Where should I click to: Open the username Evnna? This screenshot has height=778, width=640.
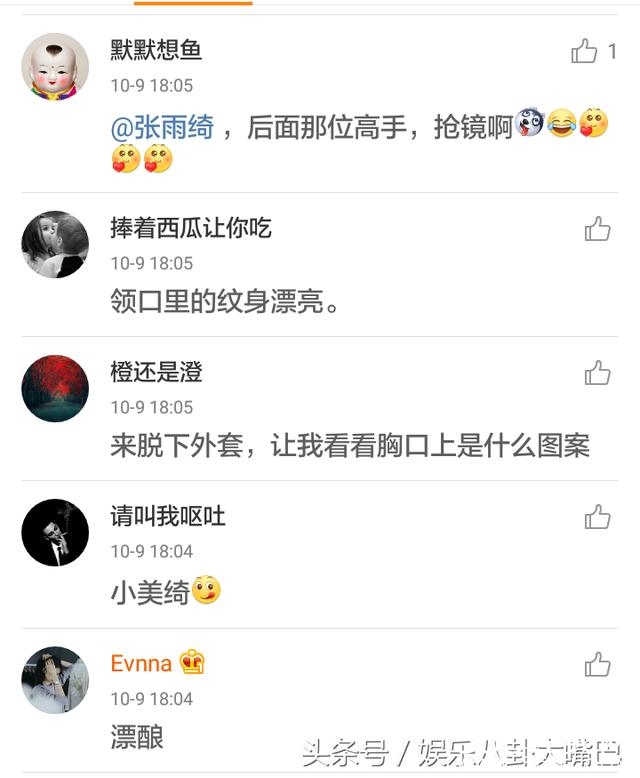coord(141,662)
